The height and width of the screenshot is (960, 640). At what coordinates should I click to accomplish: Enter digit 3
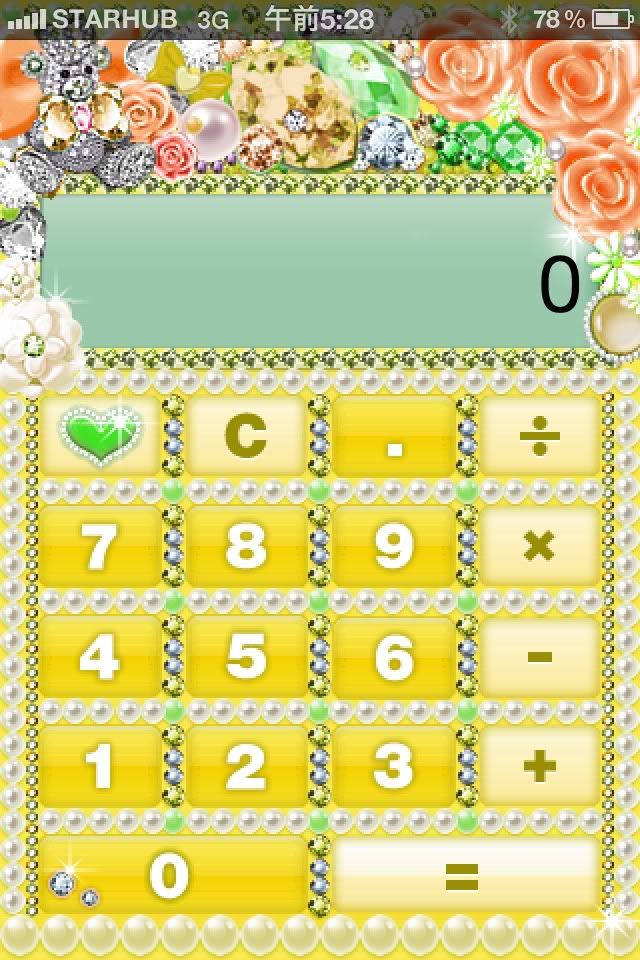393,766
